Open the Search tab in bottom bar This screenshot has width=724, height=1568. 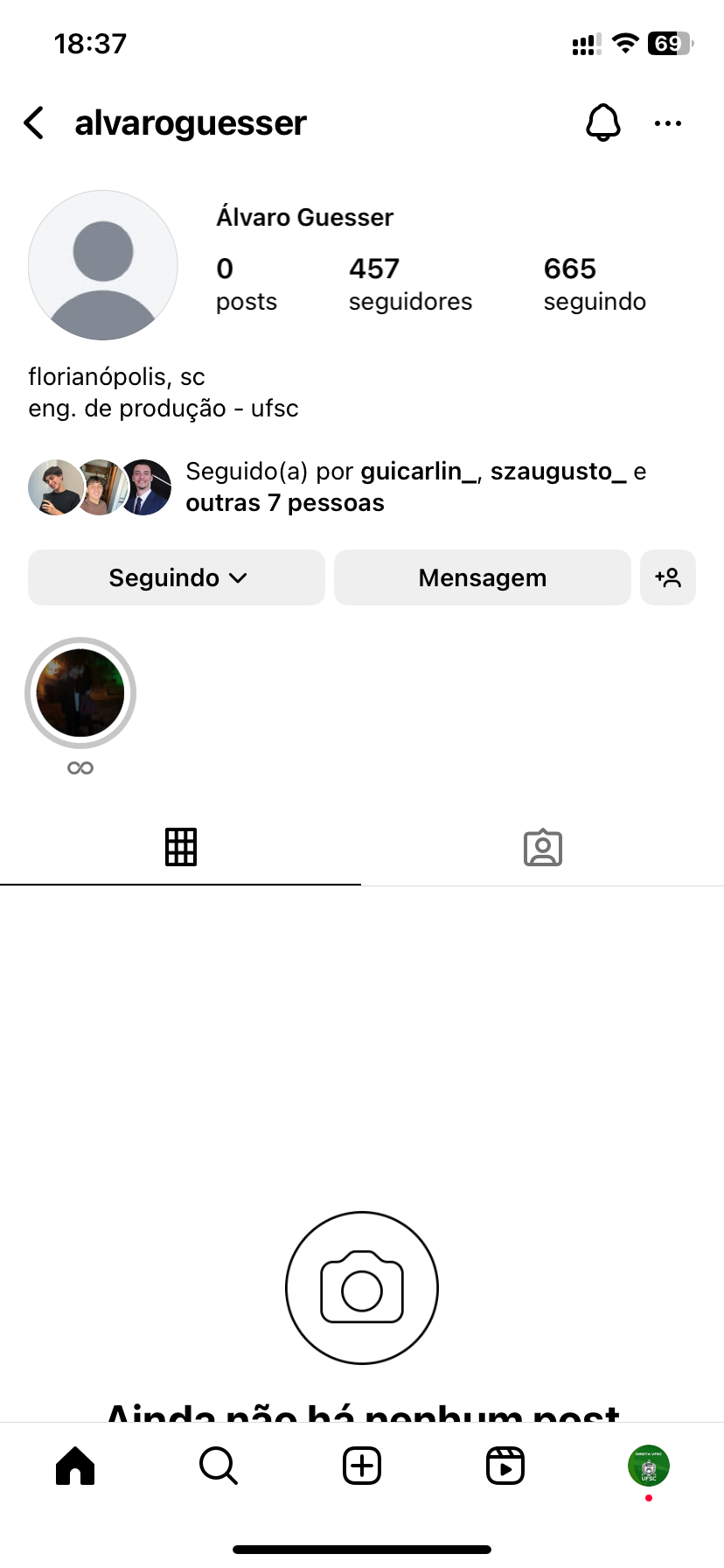(219, 1466)
